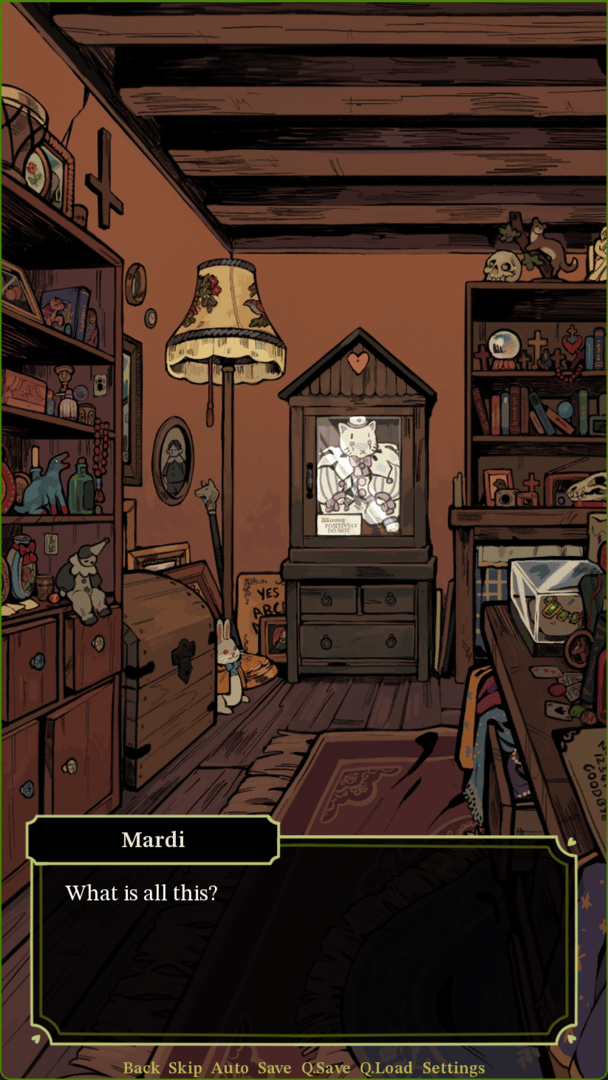Open the Settings menu

453,1068
